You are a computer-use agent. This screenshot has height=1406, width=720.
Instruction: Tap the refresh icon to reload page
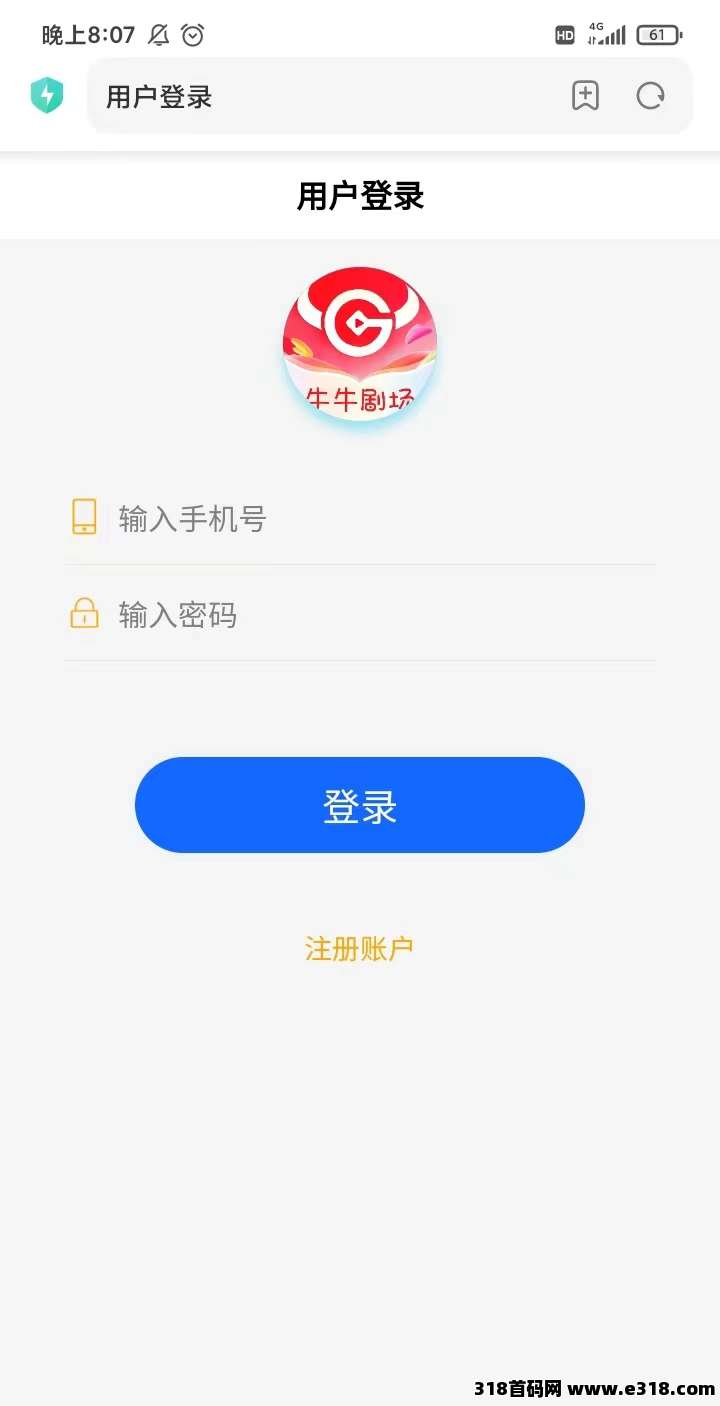point(651,95)
